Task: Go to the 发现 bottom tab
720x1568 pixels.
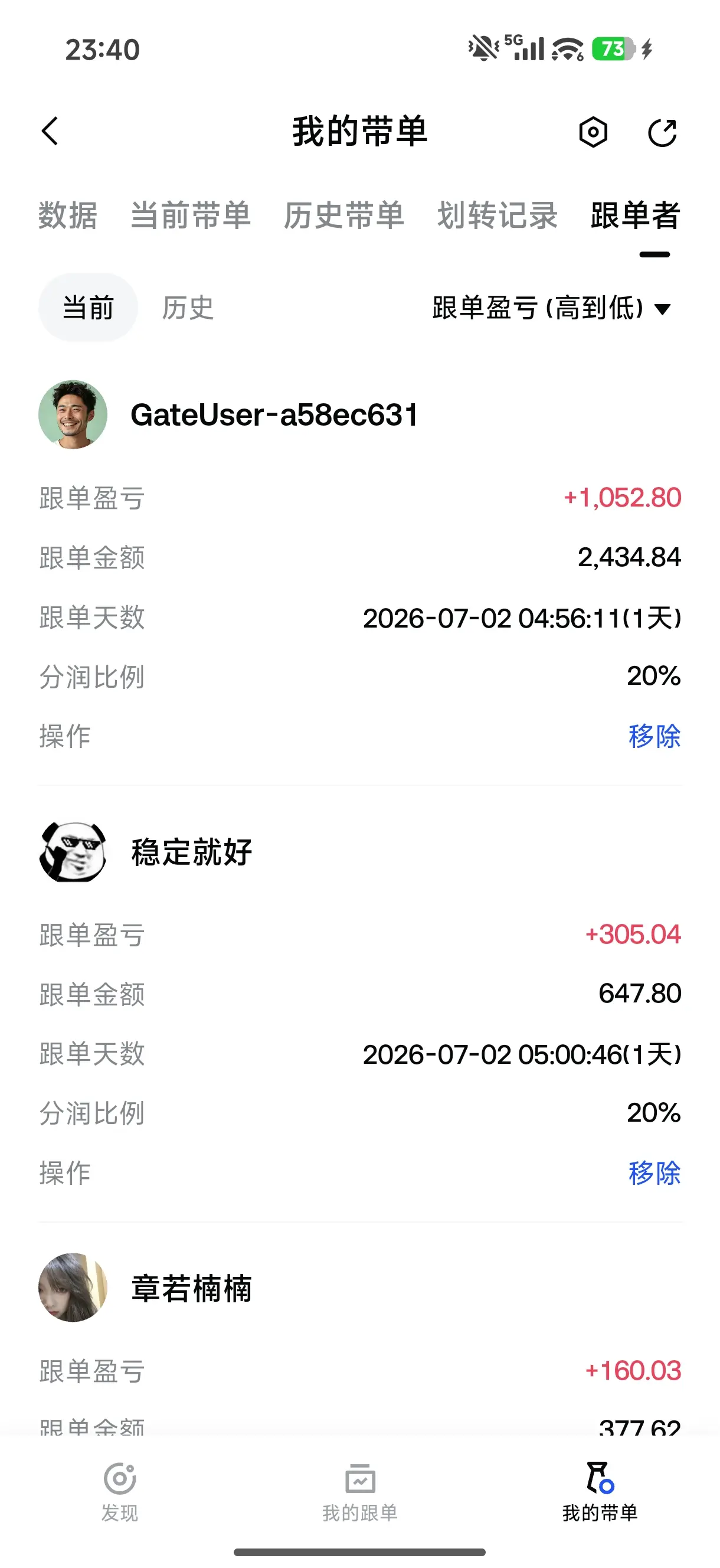Action: [120, 1491]
